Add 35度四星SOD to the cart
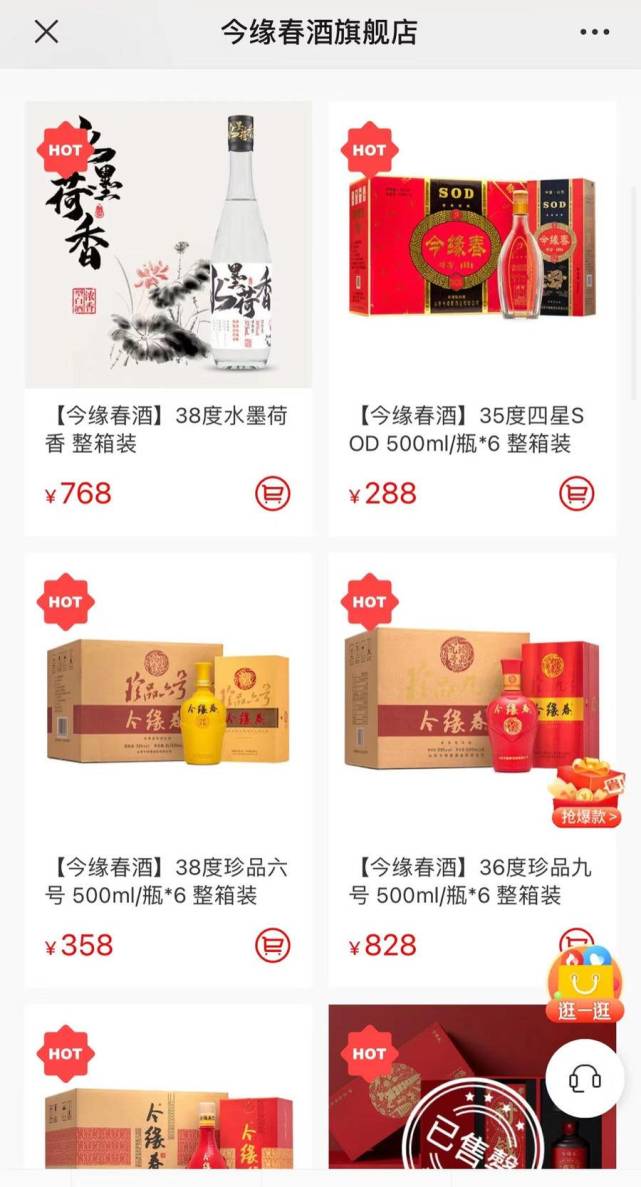The height and width of the screenshot is (1187, 641). (x=576, y=493)
